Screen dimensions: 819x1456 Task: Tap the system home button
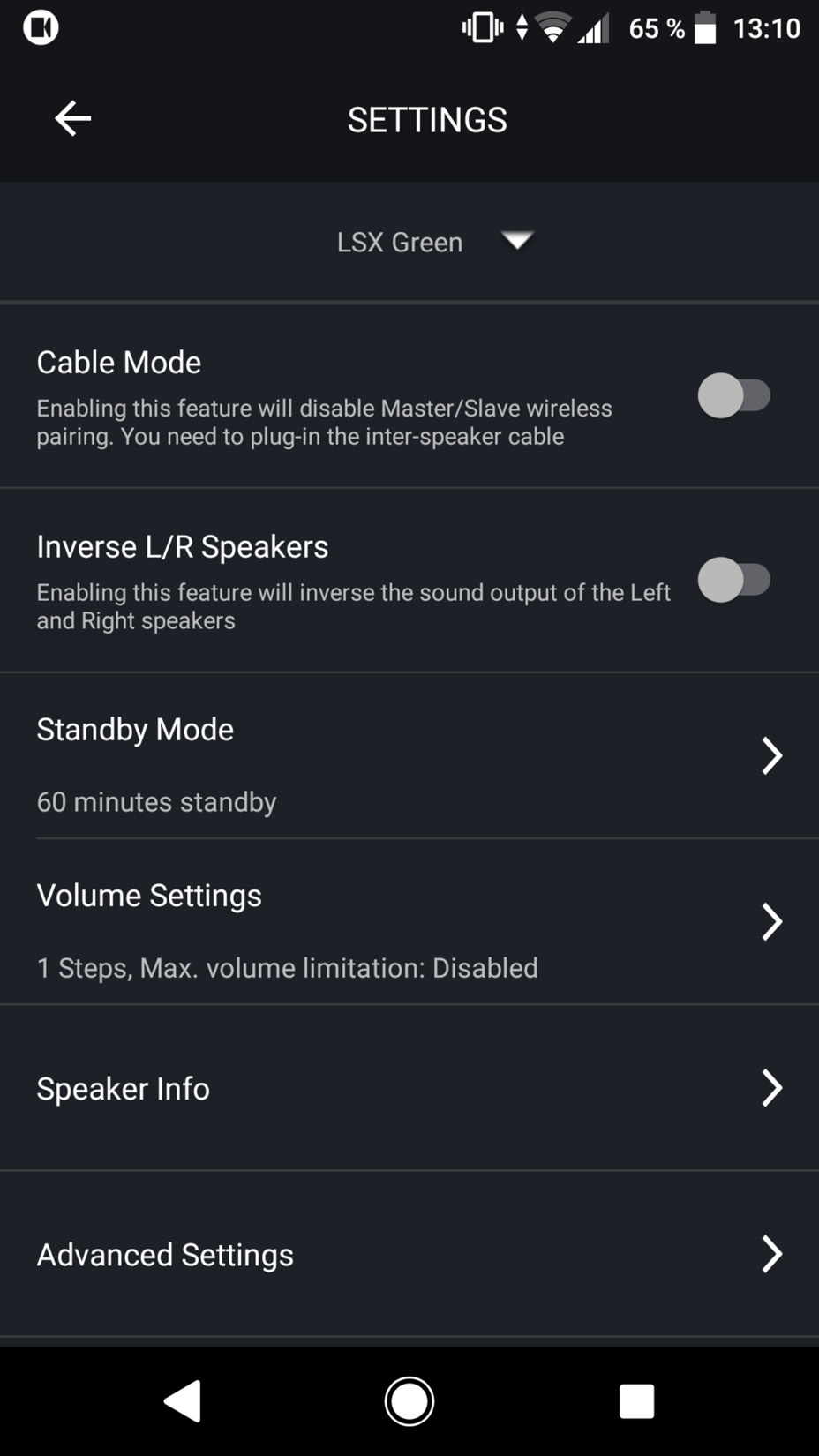[409, 1400]
